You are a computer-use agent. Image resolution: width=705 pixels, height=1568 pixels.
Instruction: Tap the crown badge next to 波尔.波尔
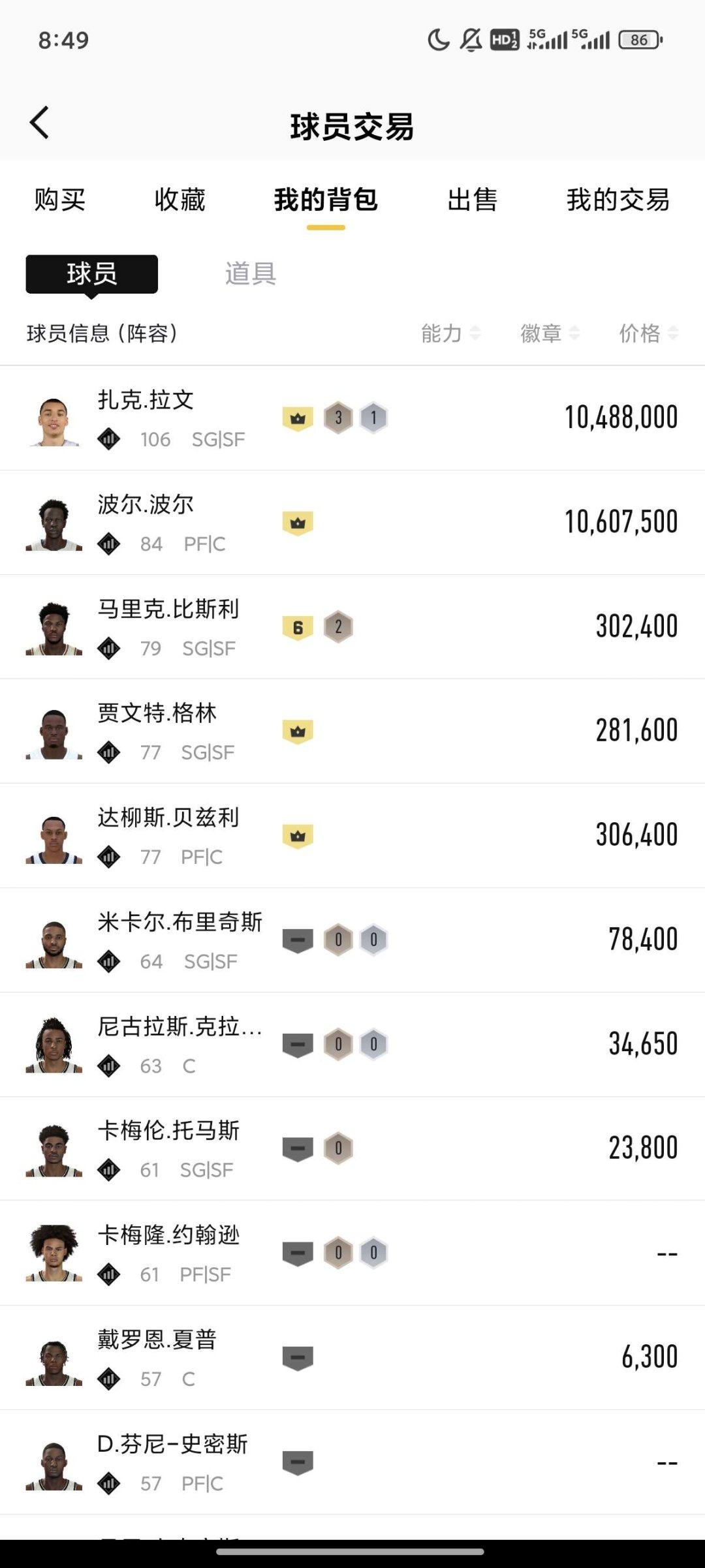coord(298,522)
